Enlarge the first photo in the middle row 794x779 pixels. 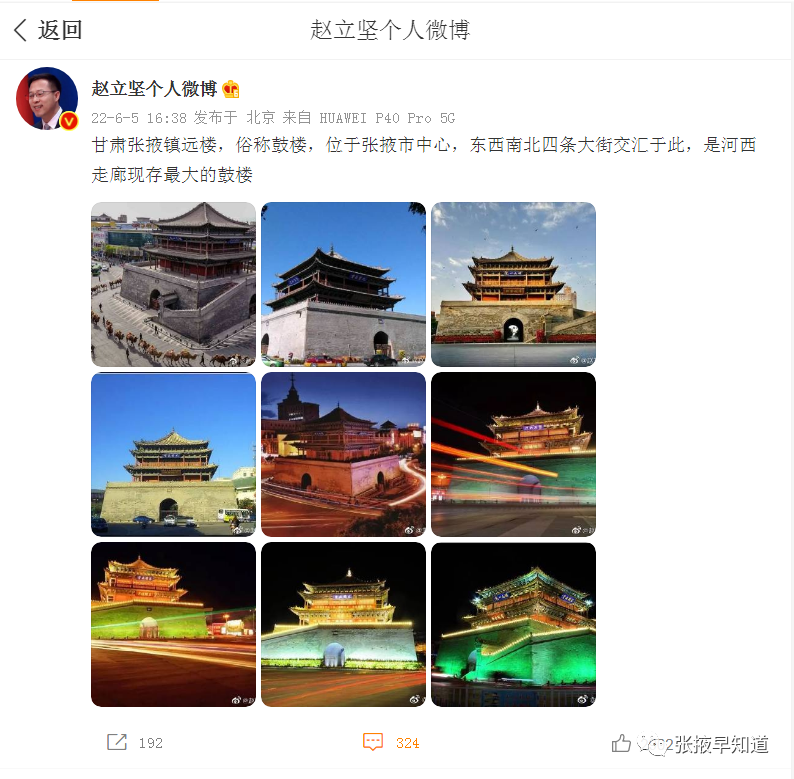click(x=173, y=454)
